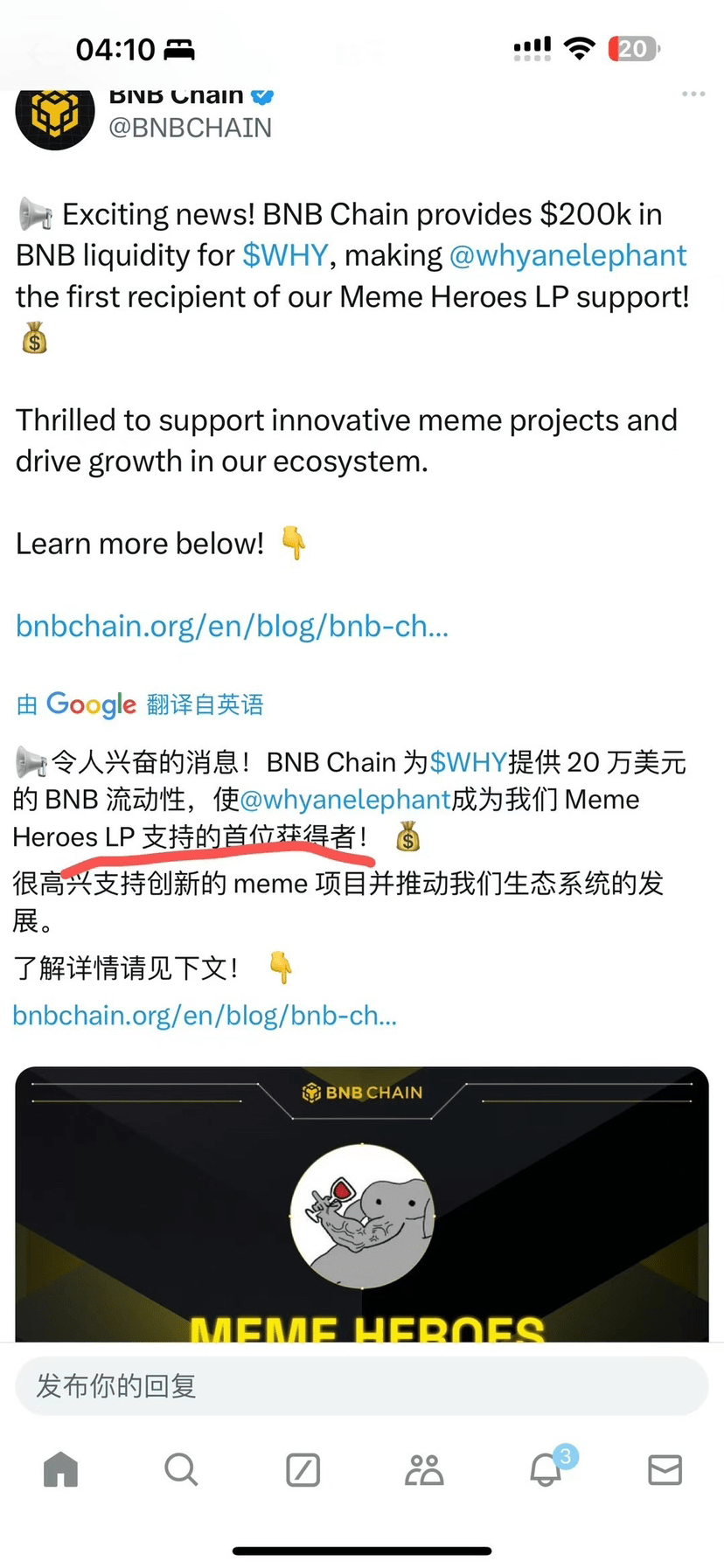Tap the 发布你的回复 reply field

pyautogui.click(x=362, y=1385)
